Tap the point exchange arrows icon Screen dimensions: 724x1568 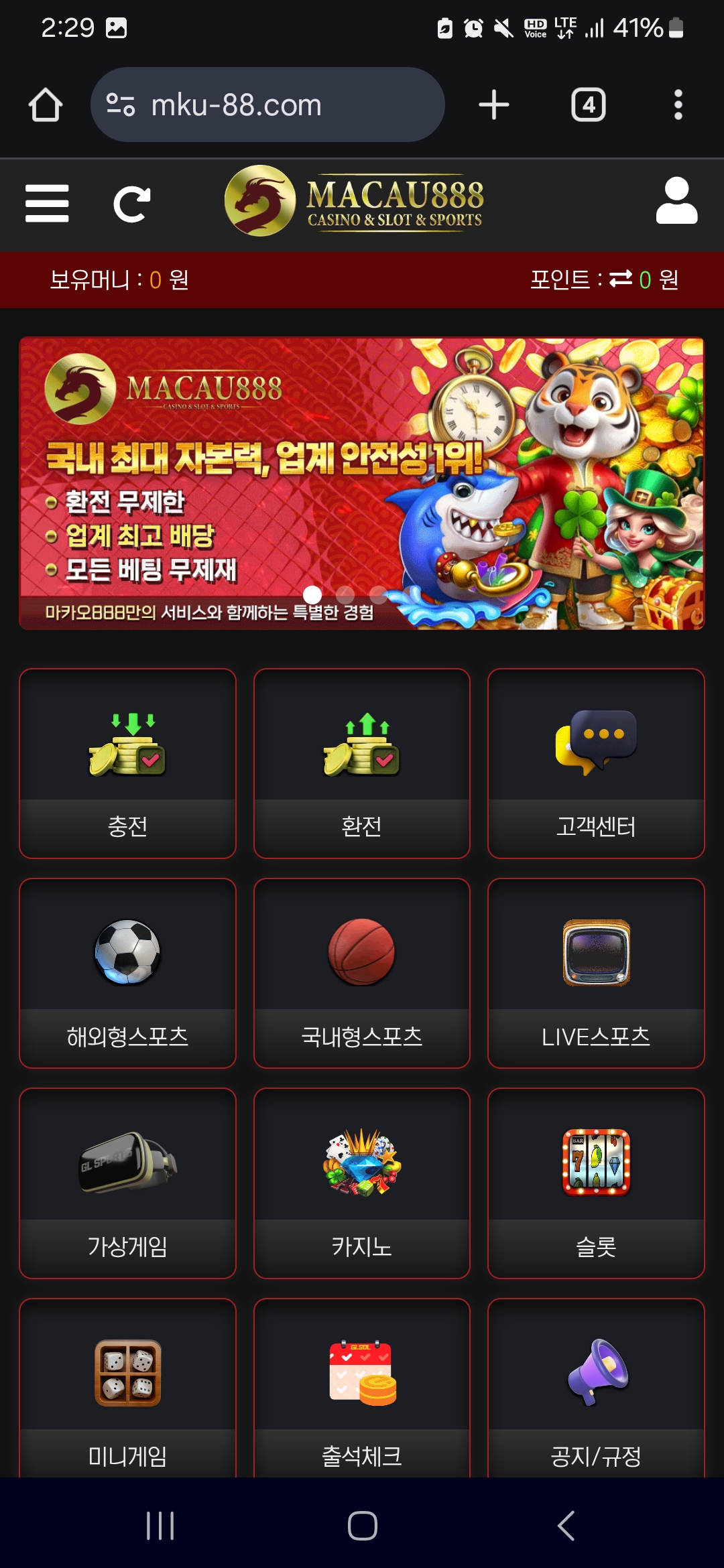(621, 279)
